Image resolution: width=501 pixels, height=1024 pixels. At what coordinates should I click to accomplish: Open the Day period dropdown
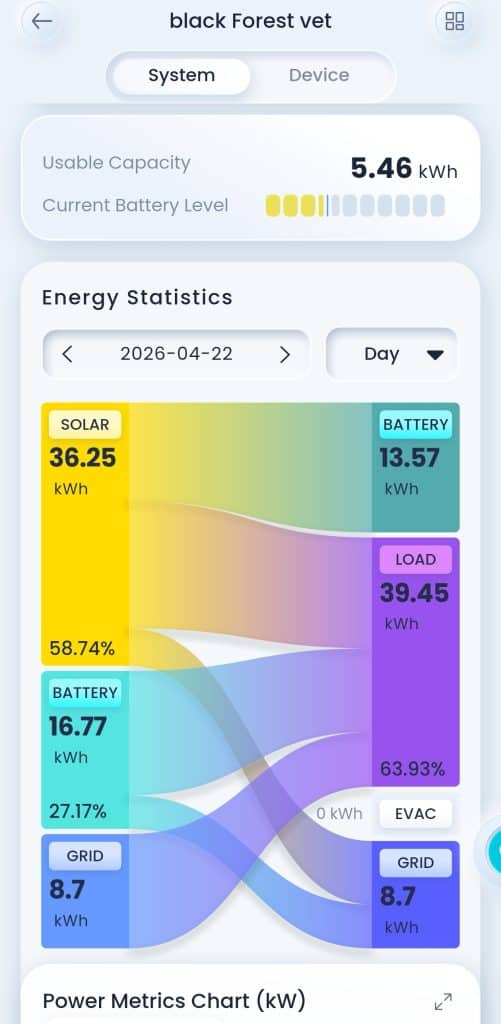(391, 354)
